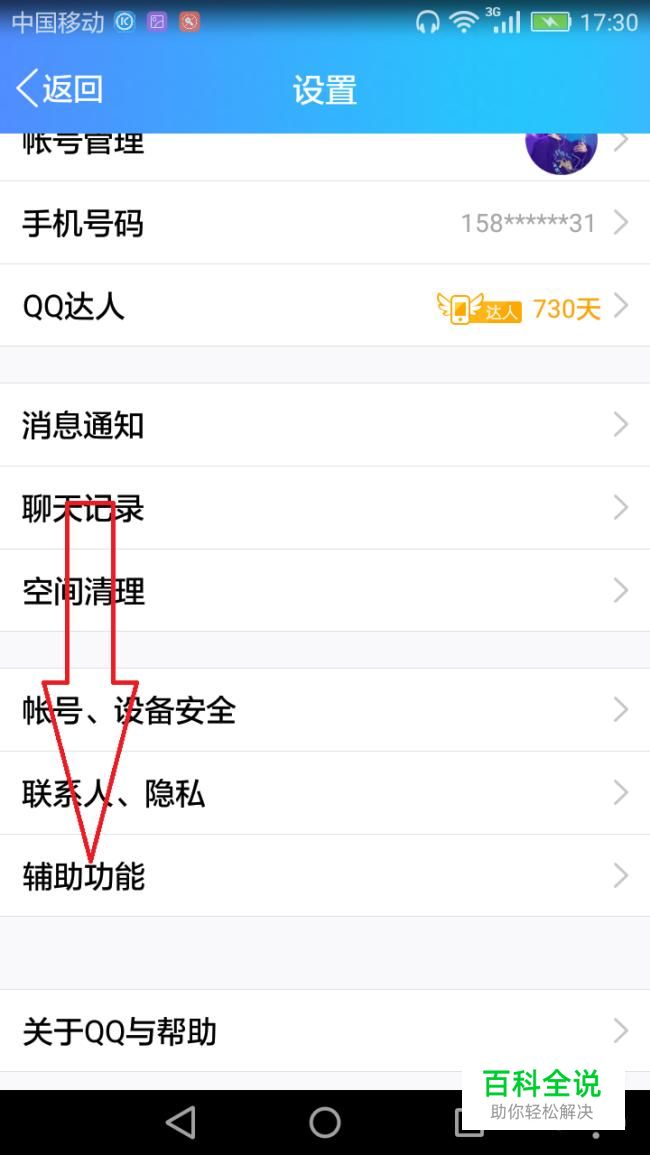This screenshot has height=1155, width=650.
Task: Tap the system back navigation button
Action: click(x=181, y=1122)
